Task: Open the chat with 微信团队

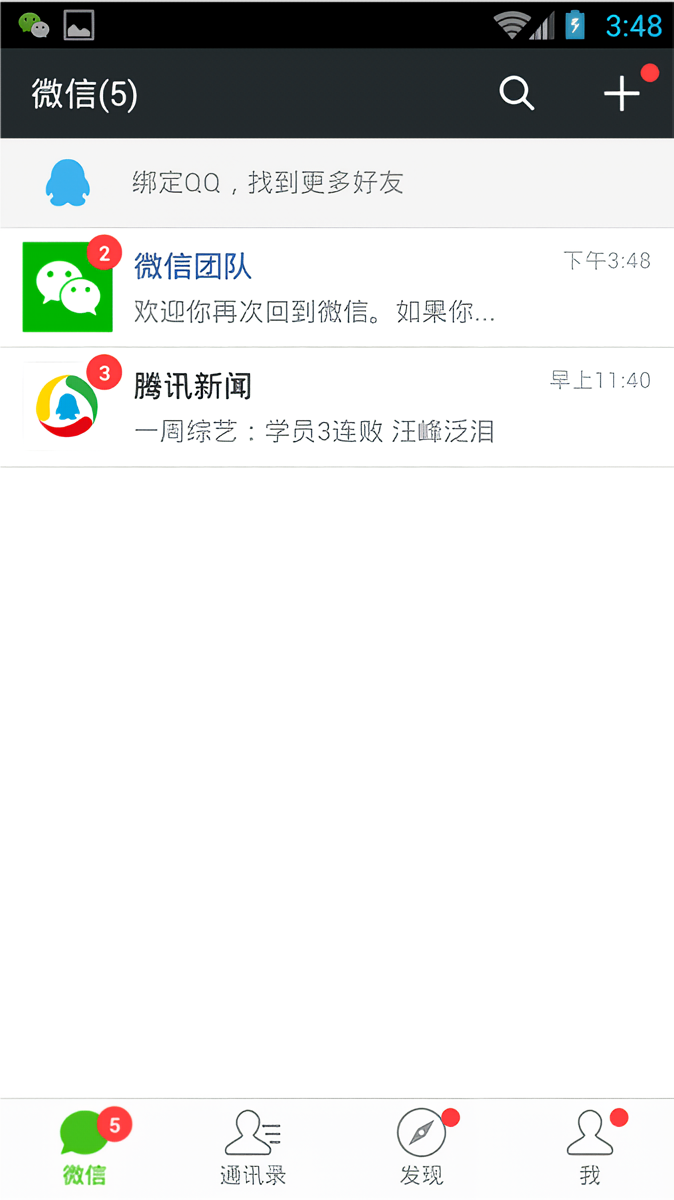Action: pos(337,288)
